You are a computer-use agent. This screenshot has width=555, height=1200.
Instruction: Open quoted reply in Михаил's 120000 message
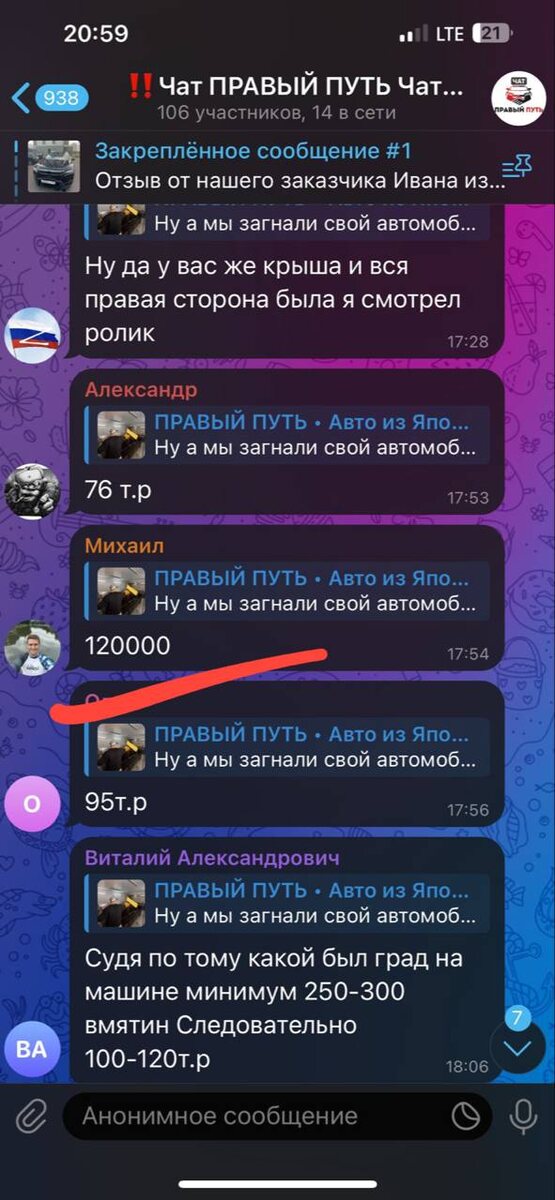(288, 590)
